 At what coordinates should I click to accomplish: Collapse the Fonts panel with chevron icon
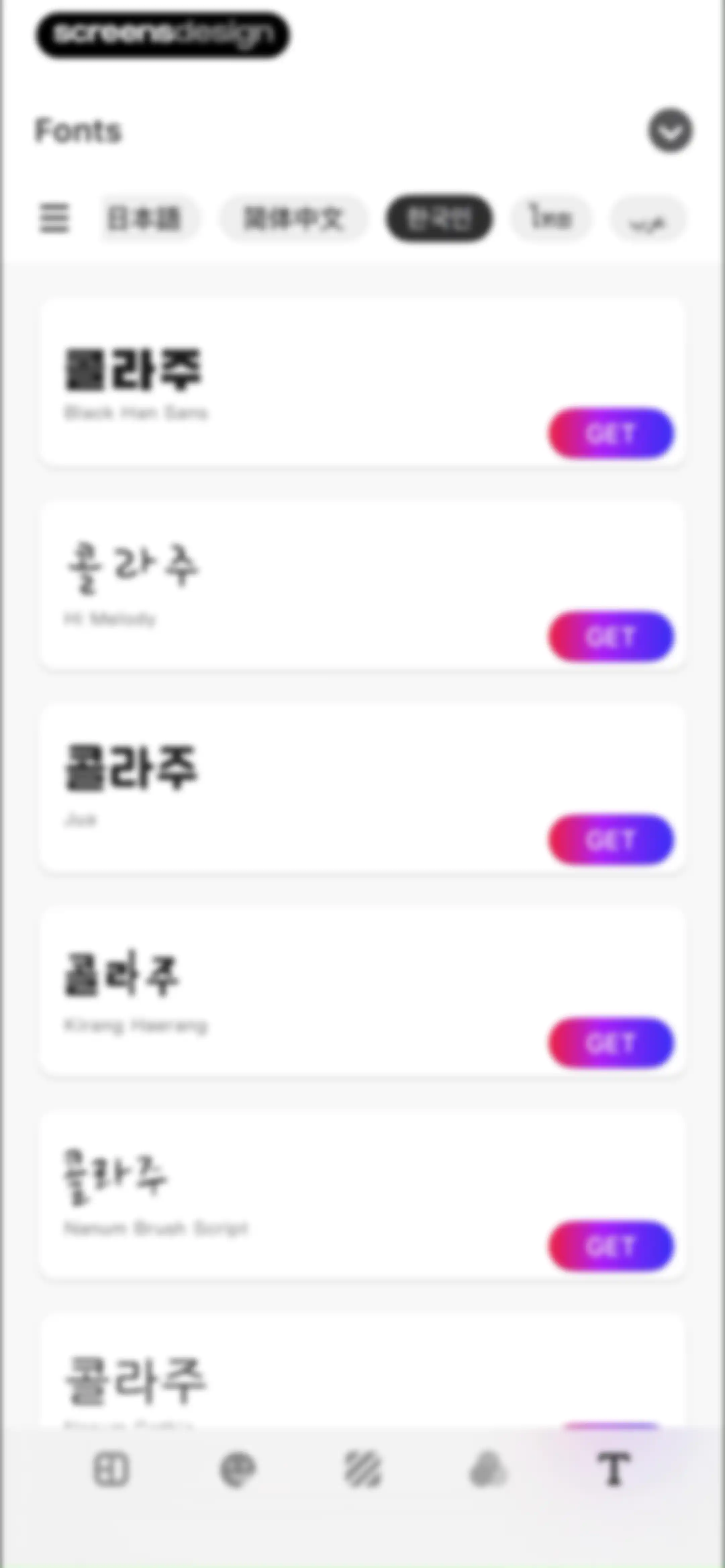(670, 130)
